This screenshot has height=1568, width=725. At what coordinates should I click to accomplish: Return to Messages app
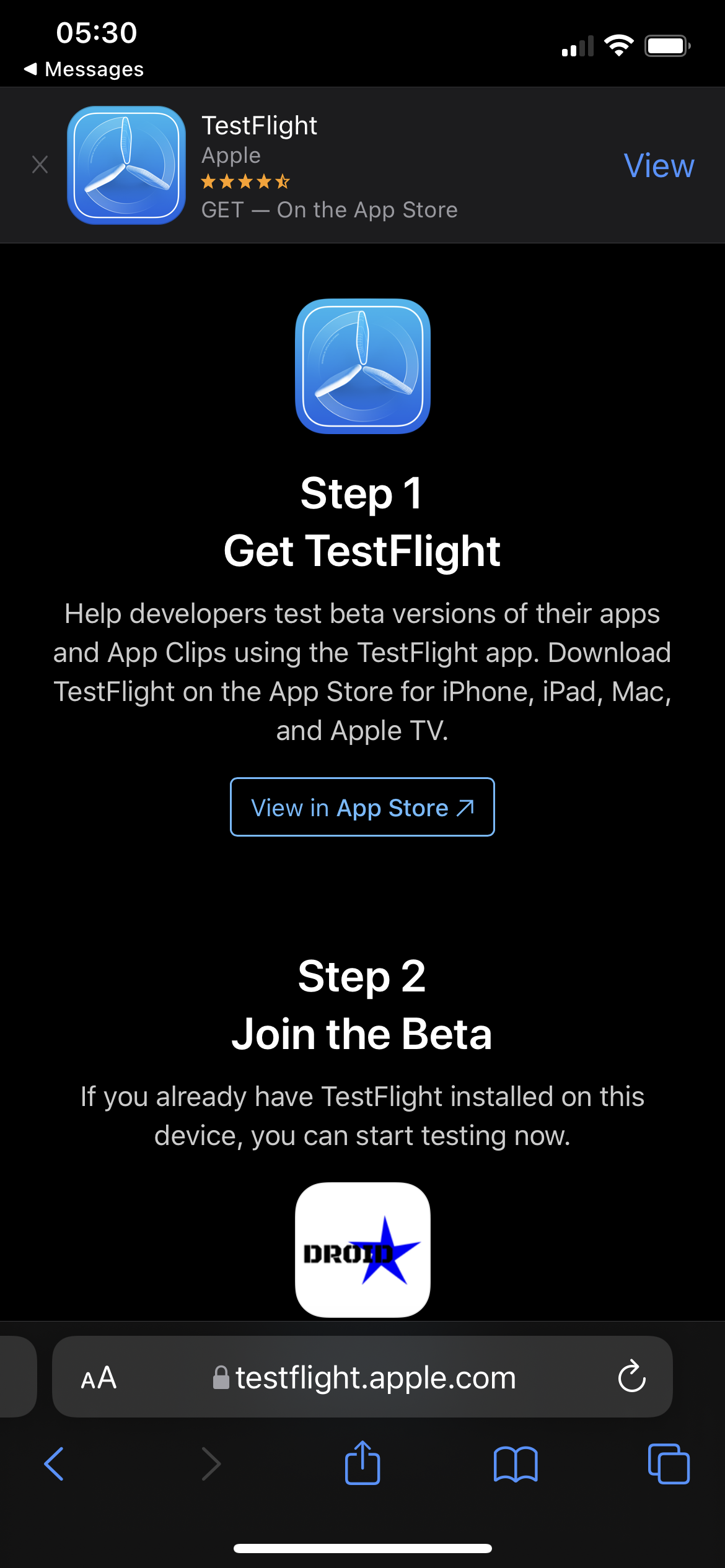coord(84,69)
